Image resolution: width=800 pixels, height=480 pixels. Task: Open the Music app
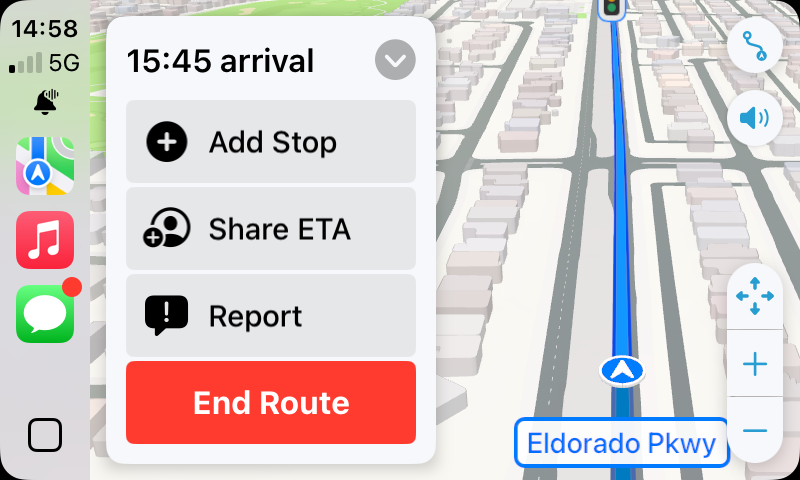[x=45, y=240]
